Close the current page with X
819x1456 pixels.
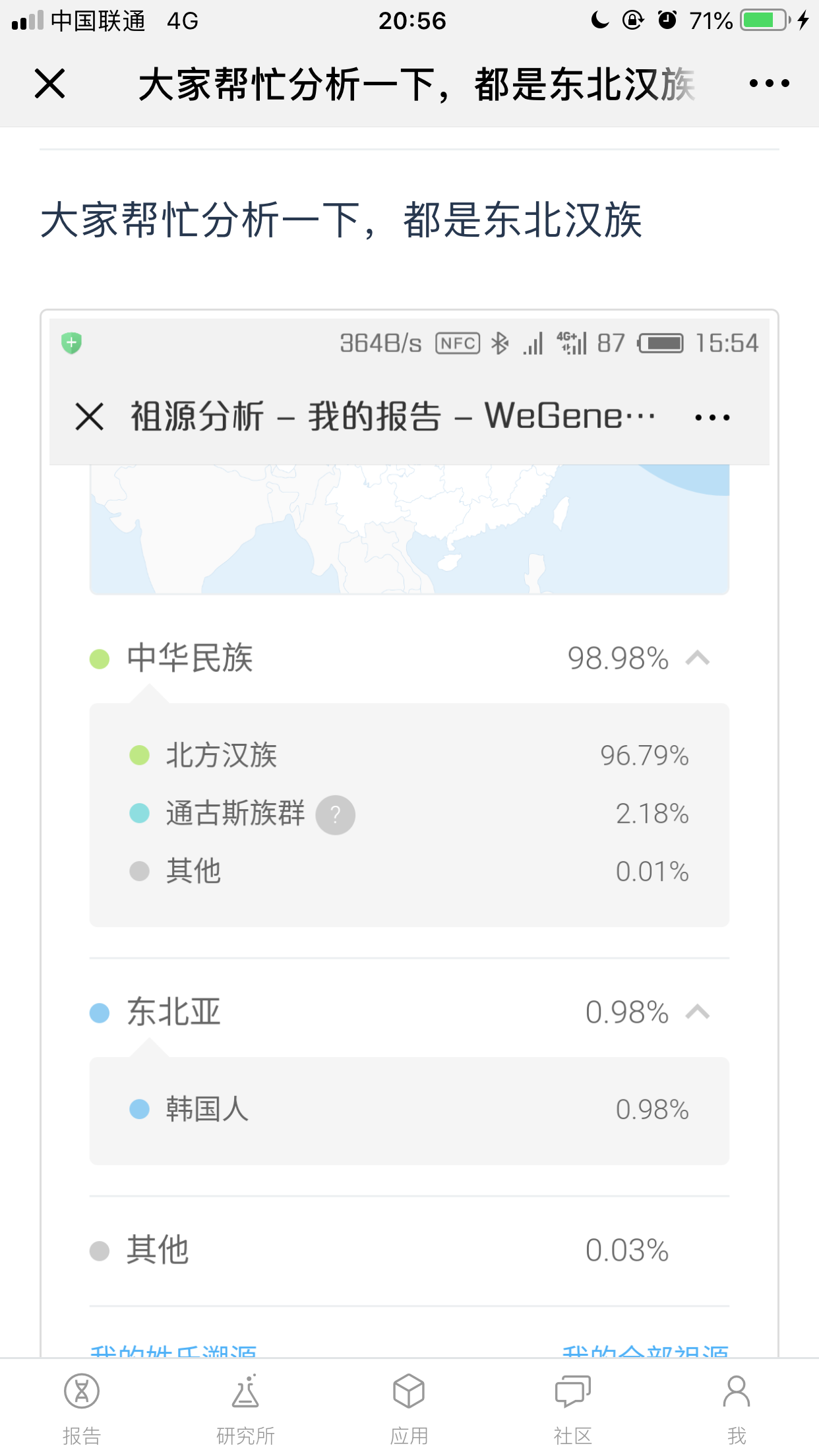49,84
